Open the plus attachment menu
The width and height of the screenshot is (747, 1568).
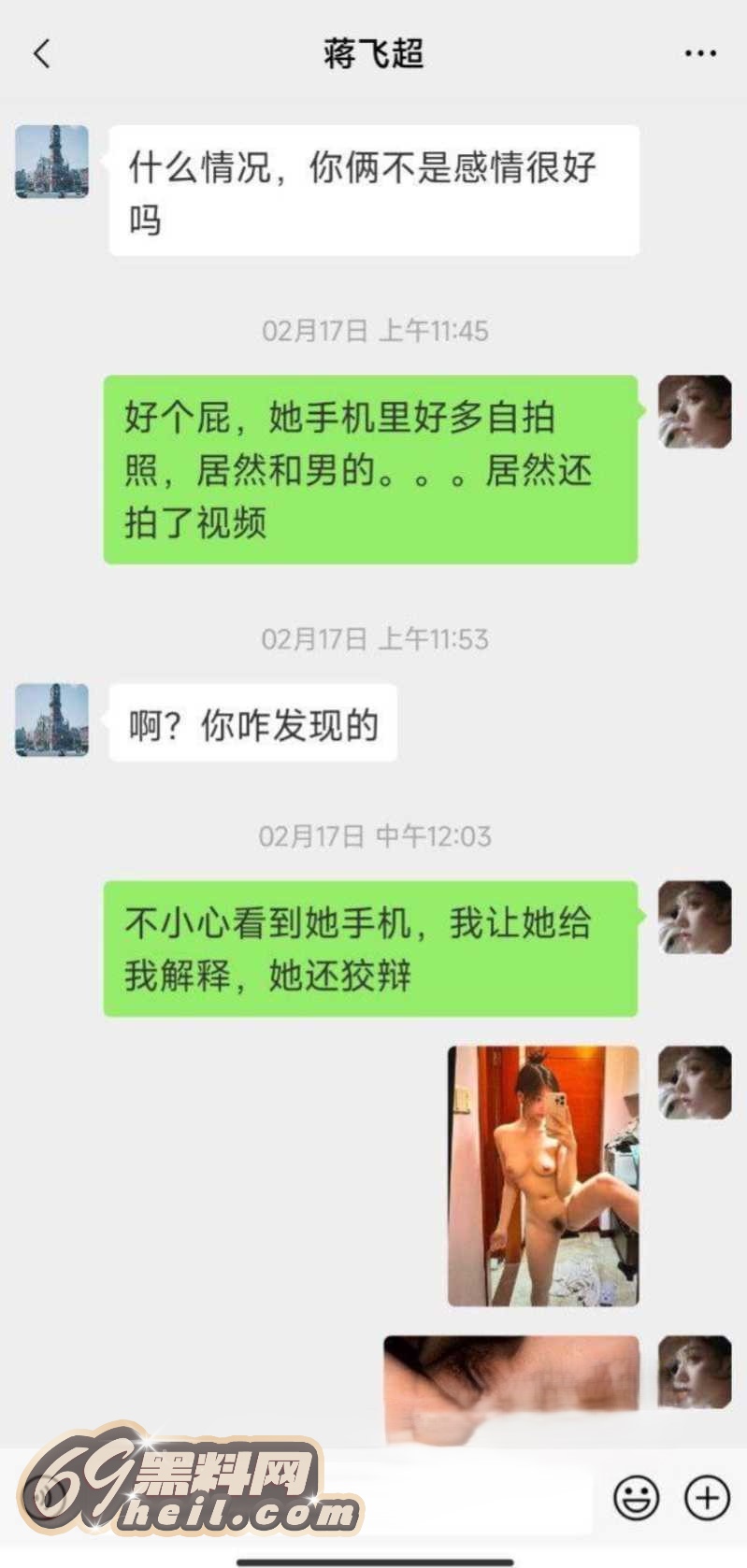click(x=707, y=1498)
